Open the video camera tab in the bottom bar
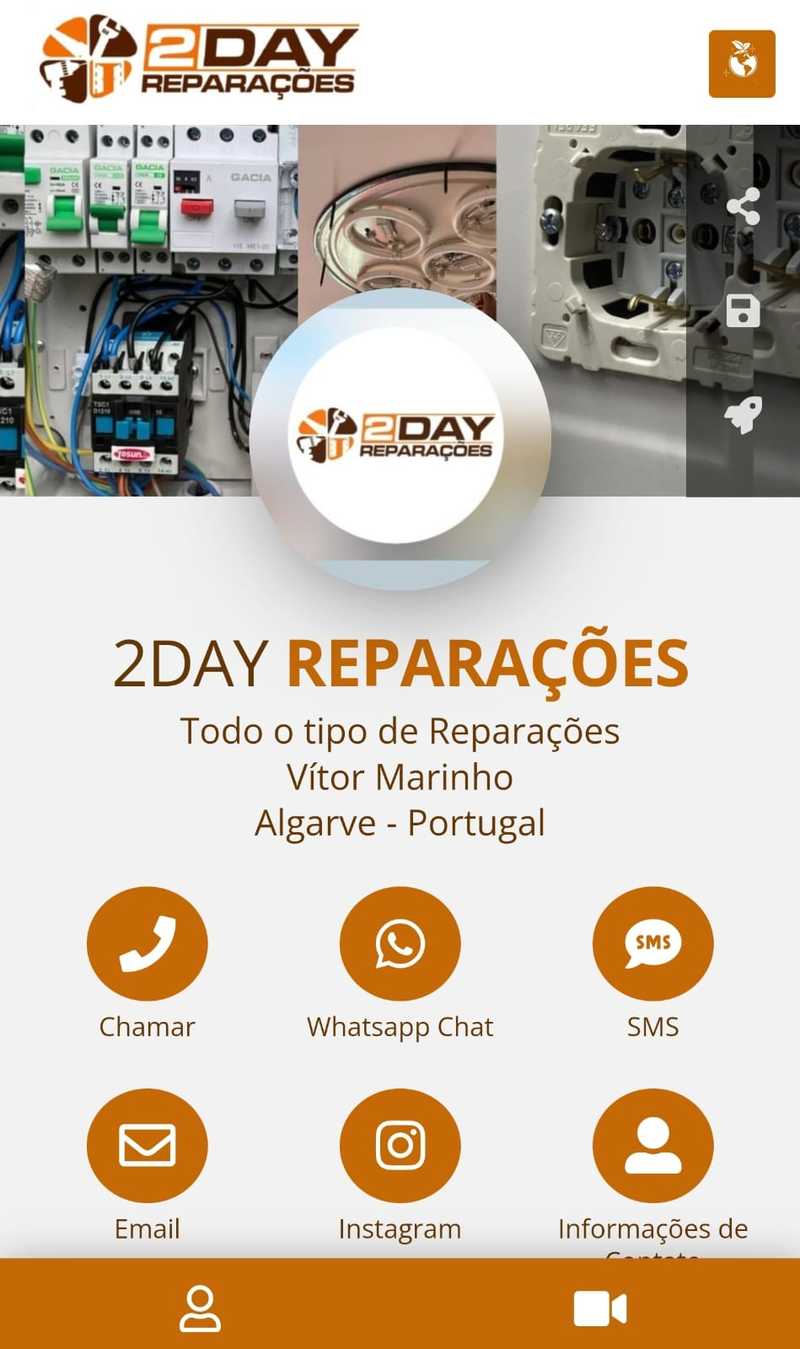 tap(599, 1305)
